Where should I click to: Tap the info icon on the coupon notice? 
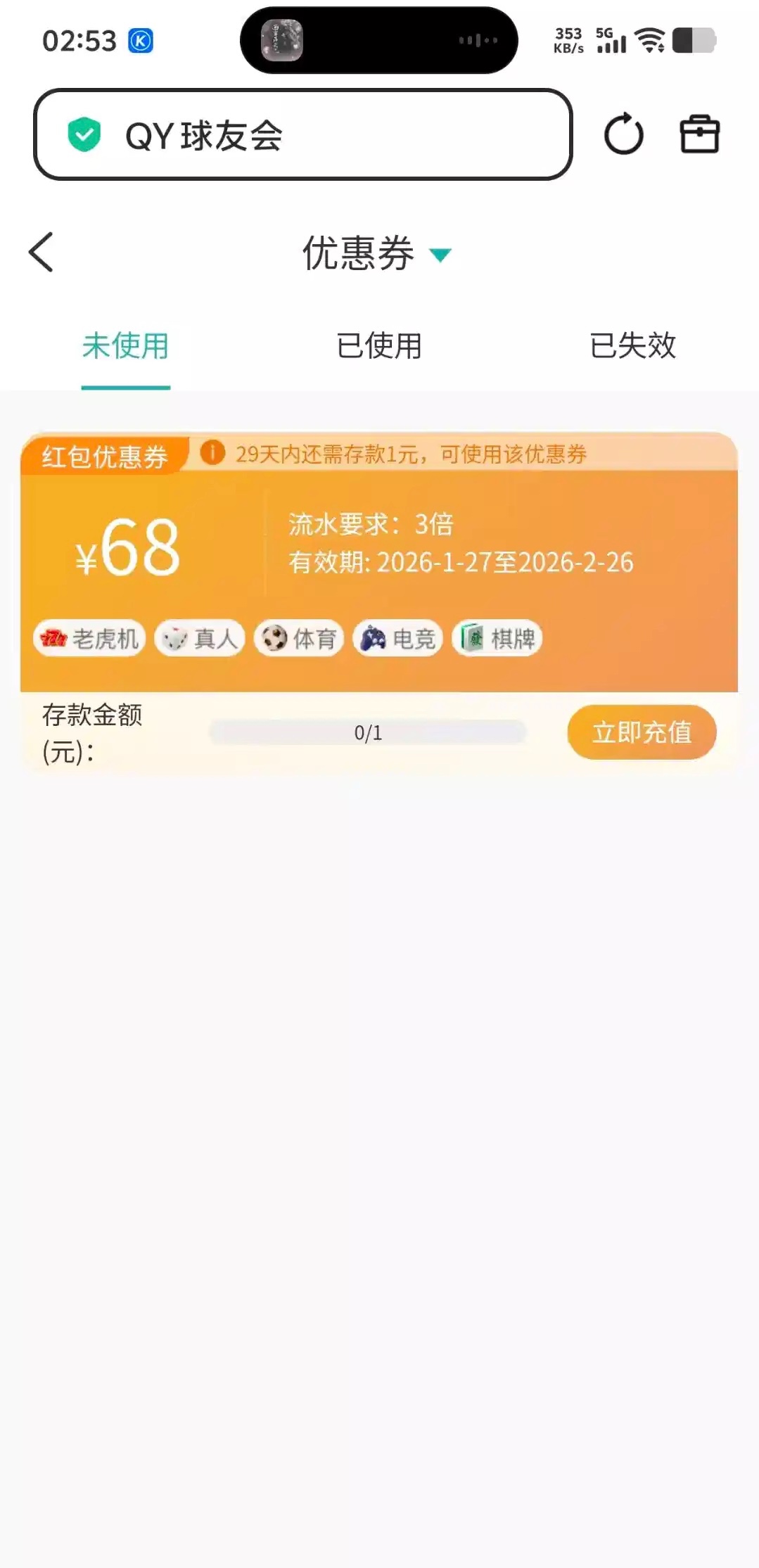point(212,453)
